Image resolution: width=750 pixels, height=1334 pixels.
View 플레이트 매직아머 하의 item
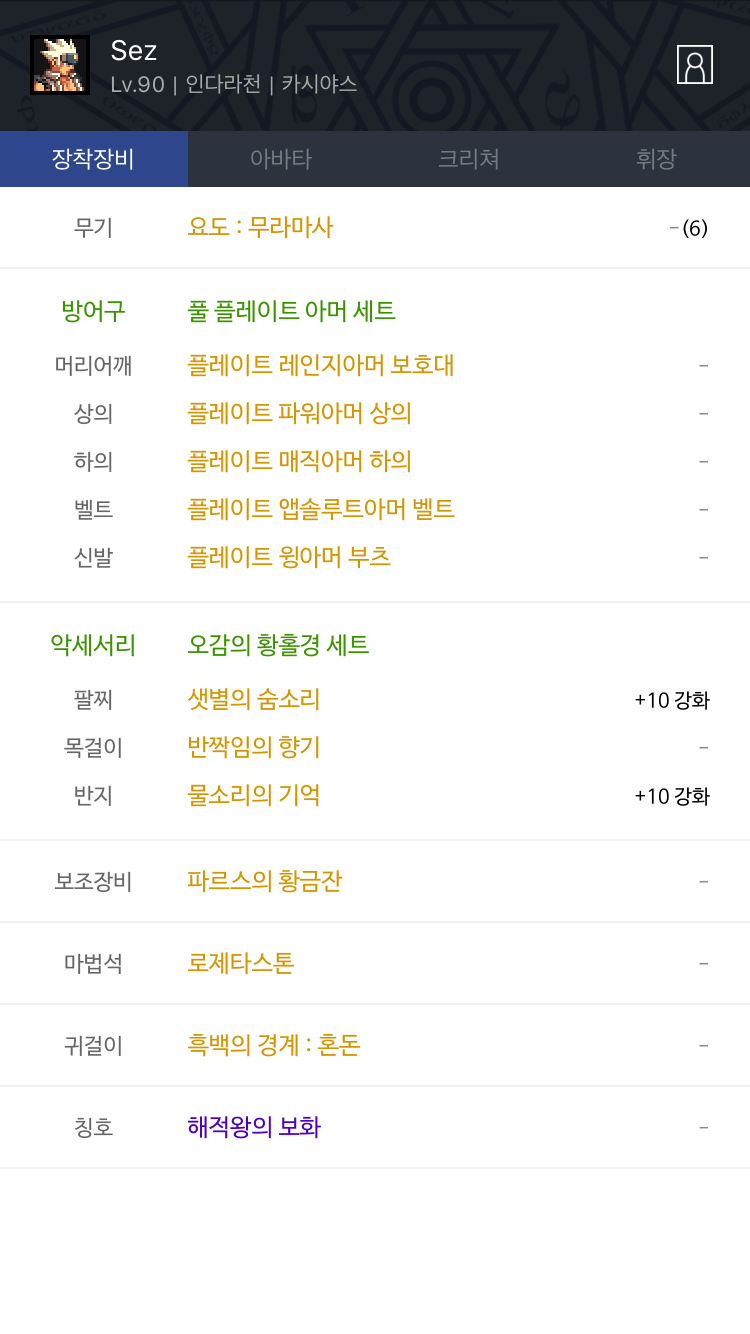(x=300, y=461)
